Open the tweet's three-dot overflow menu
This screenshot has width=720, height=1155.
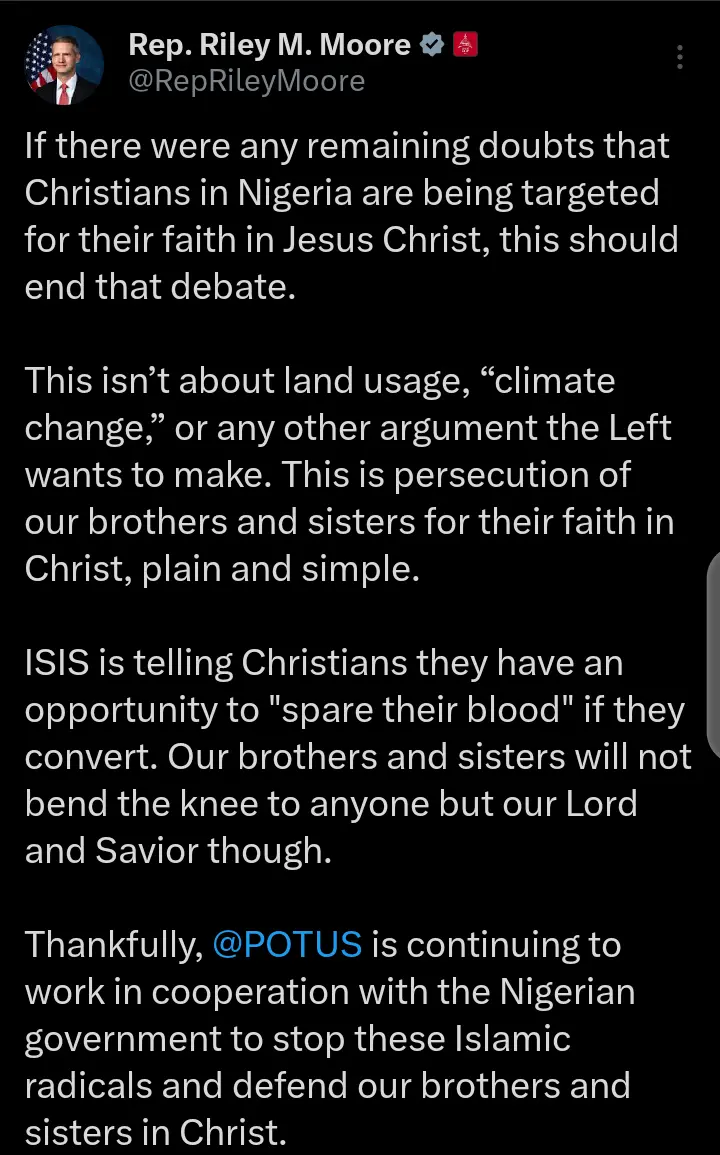coord(680,57)
